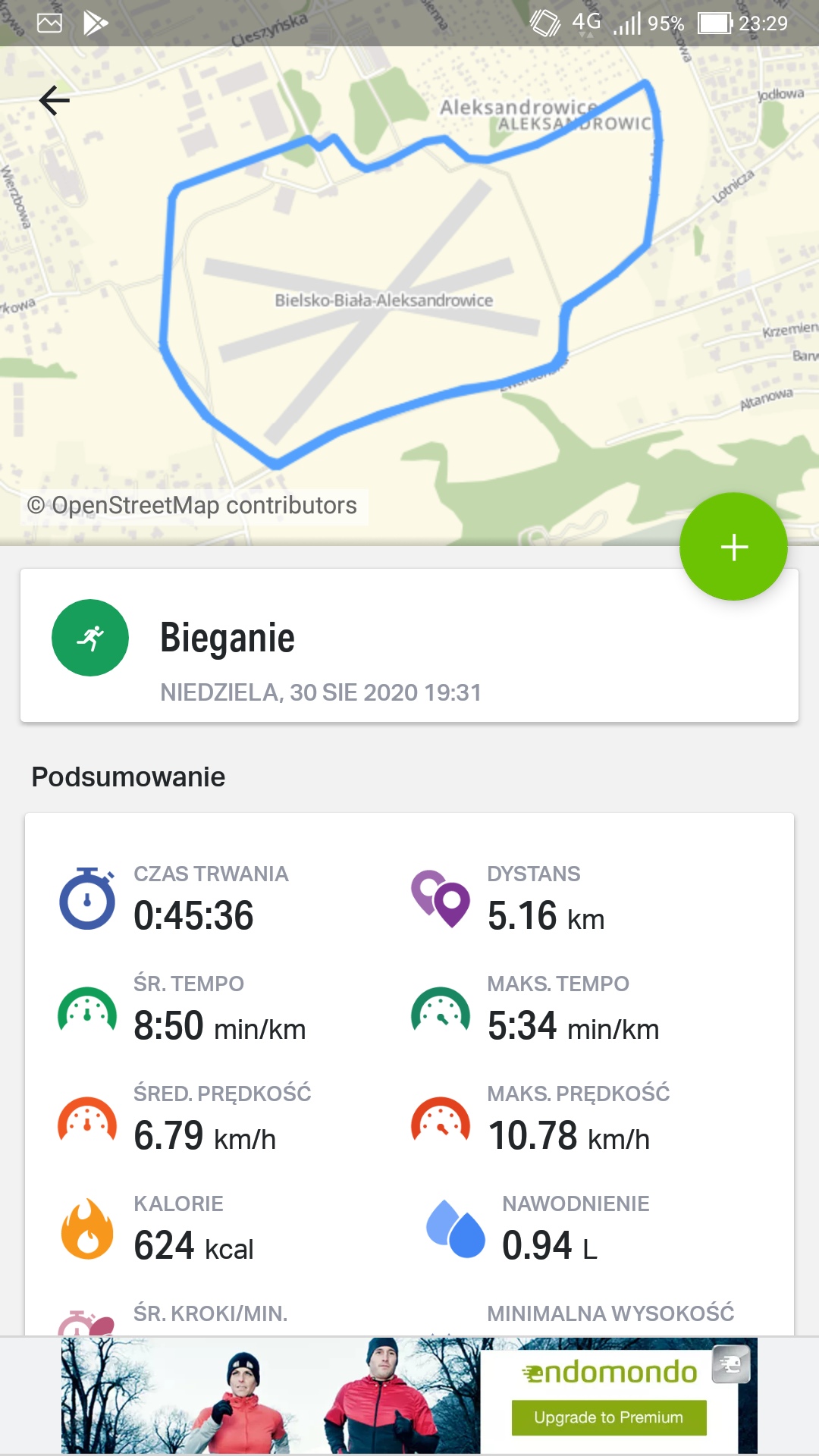This screenshot has width=819, height=1456.
Task: Go back using the arrow
Action: (x=55, y=100)
